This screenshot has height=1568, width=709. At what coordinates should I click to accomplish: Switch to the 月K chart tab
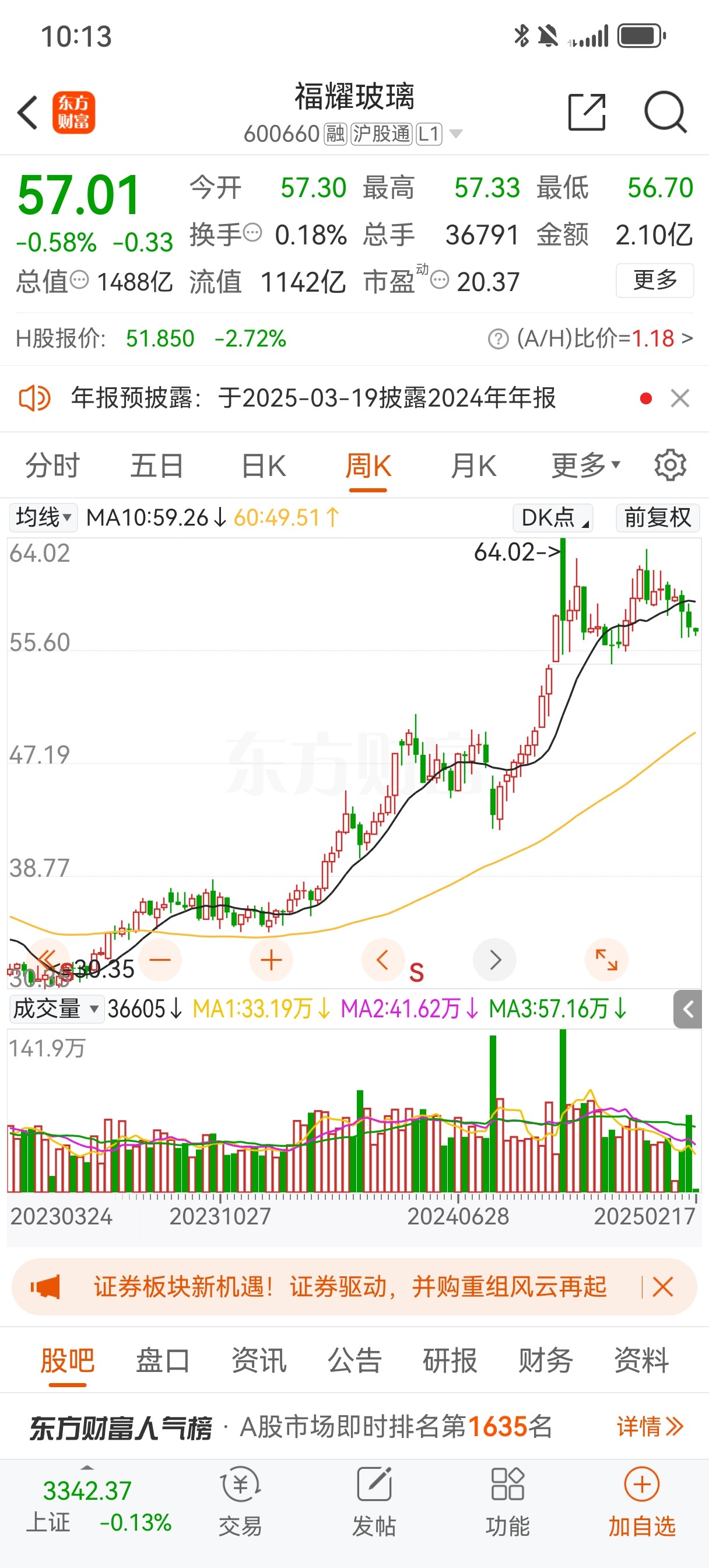(473, 466)
